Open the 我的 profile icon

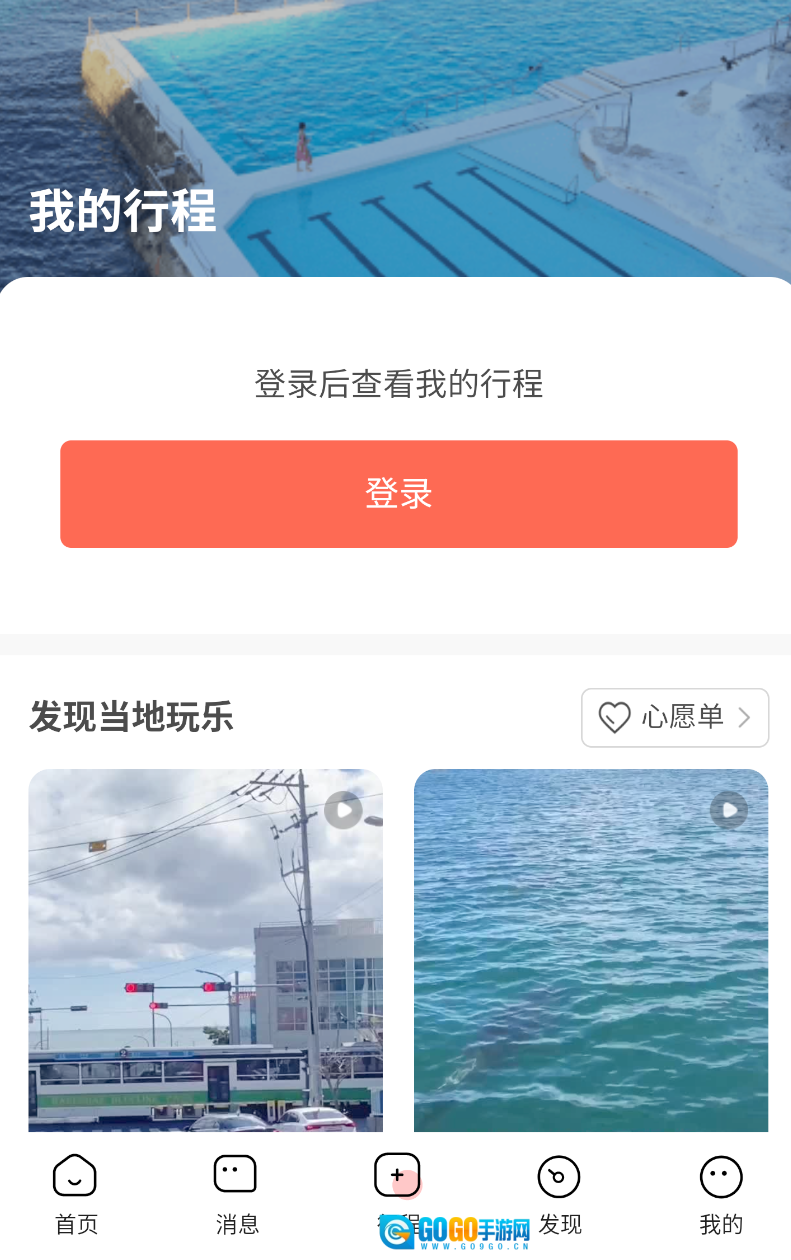click(720, 1175)
